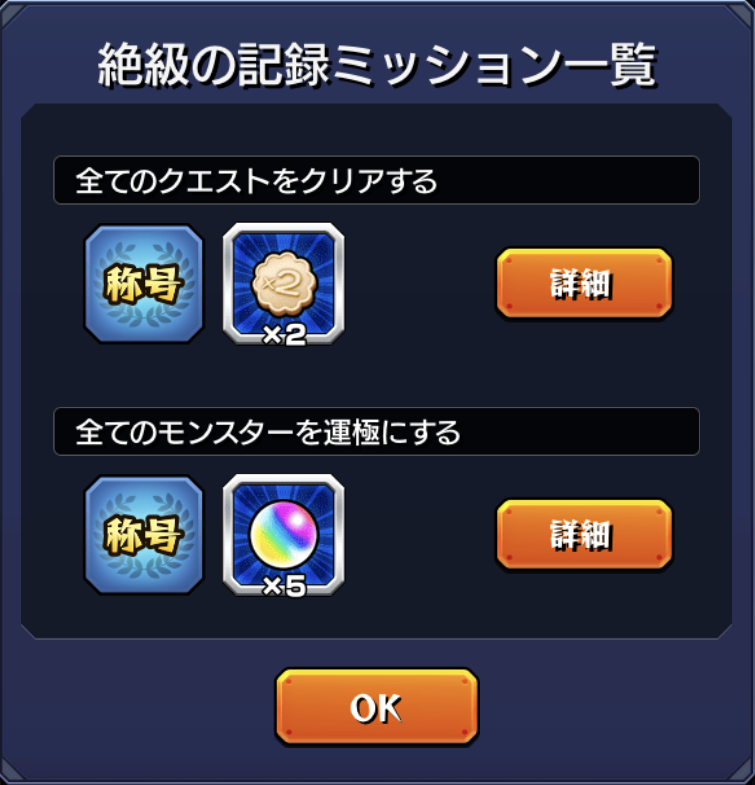The width and height of the screenshot is (755, 785).
Task: Confirm the dialog with OK
Action: [377, 707]
